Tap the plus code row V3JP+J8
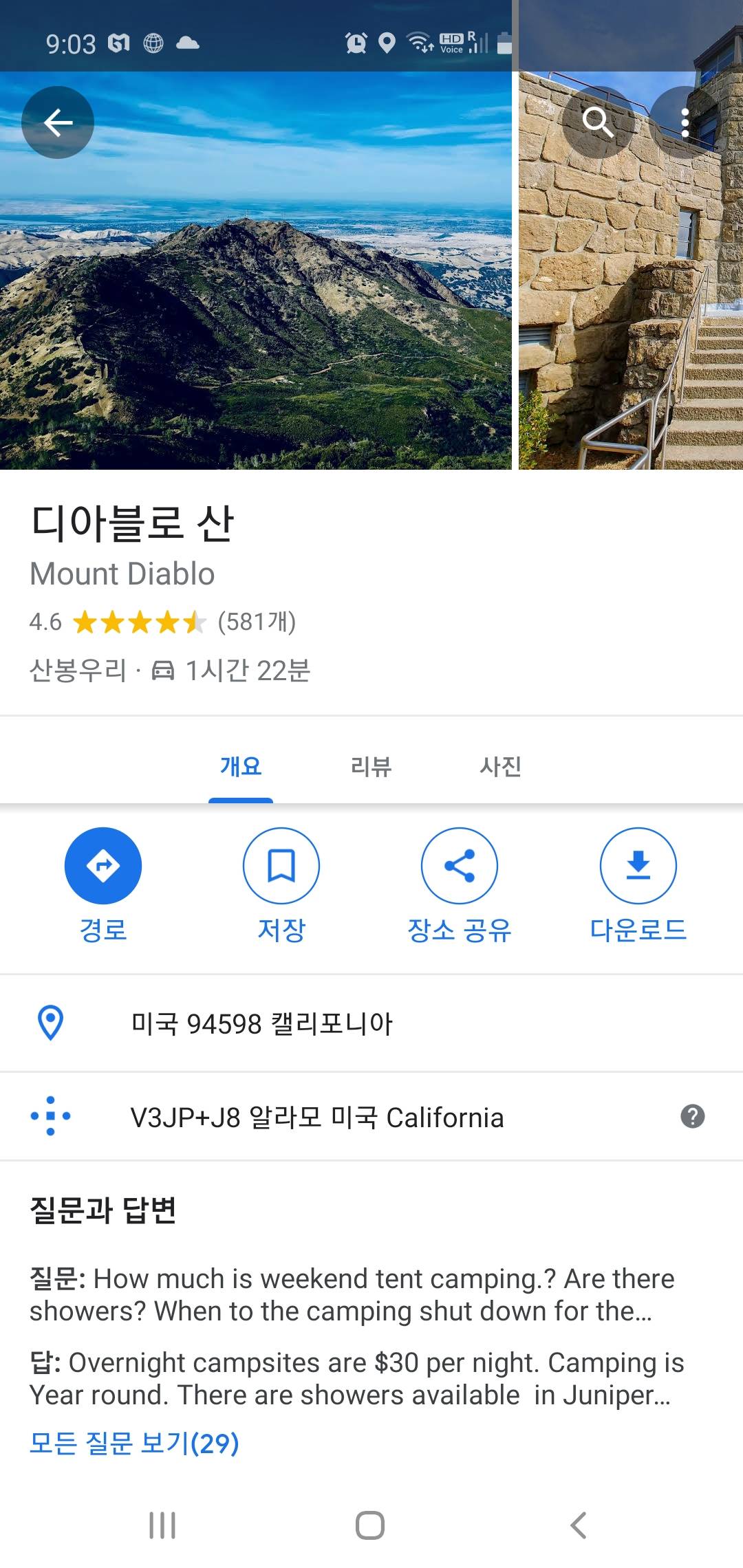The width and height of the screenshot is (743, 1568). point(316,1118)
